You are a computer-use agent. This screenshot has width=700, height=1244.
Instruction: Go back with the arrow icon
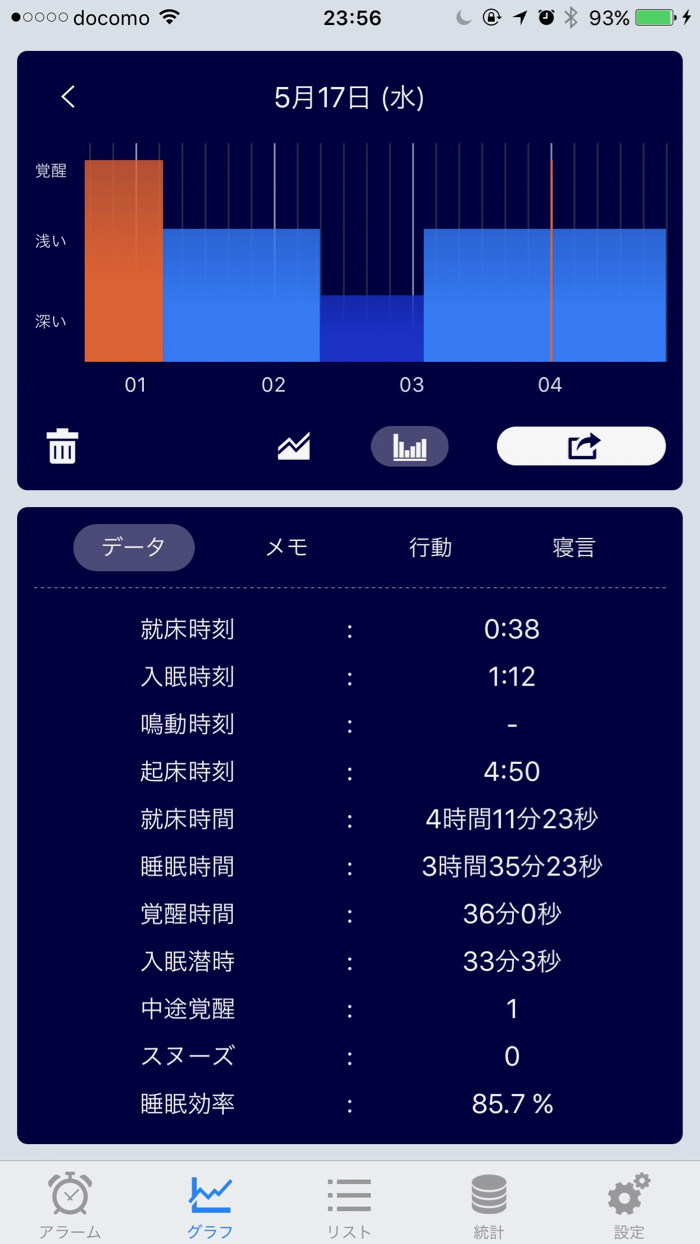(x=68, y=97)
